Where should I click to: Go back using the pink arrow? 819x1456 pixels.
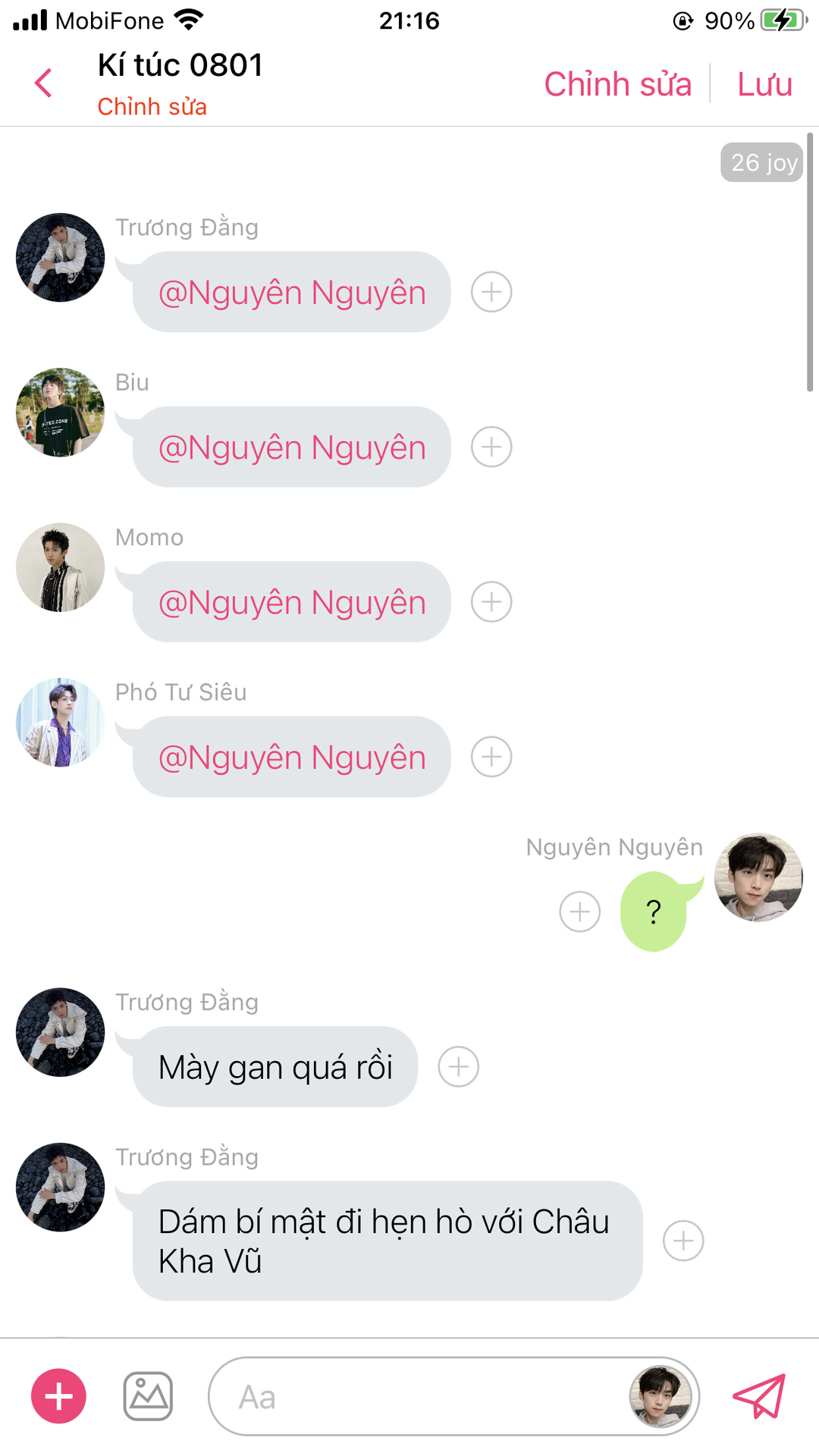click(44, 83)
